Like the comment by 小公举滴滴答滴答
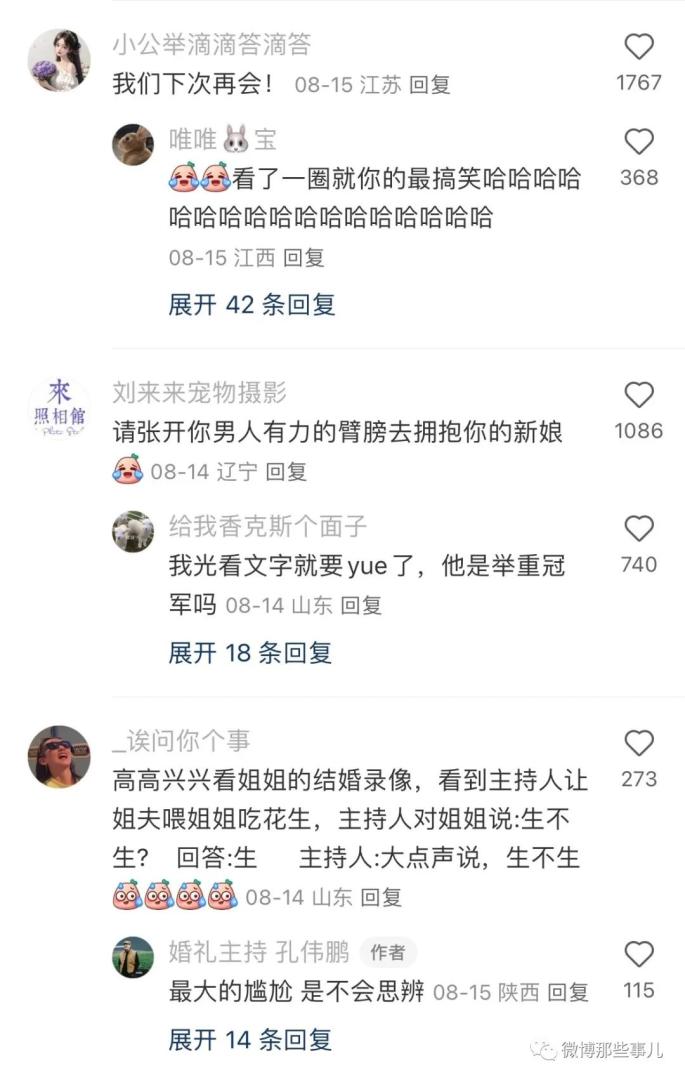 click(638, 47)
